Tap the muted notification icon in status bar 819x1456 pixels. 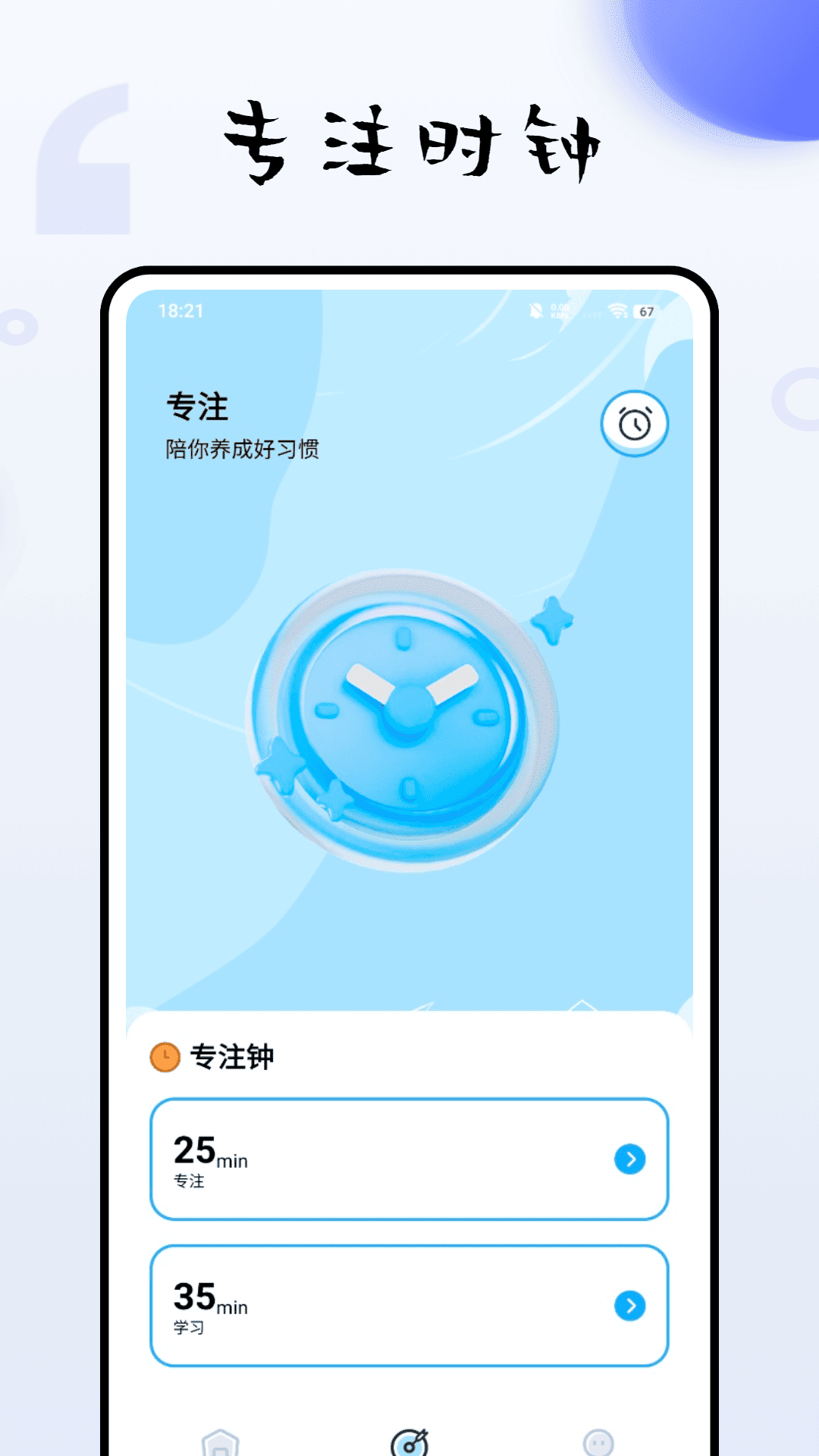[x=537, y=309]
